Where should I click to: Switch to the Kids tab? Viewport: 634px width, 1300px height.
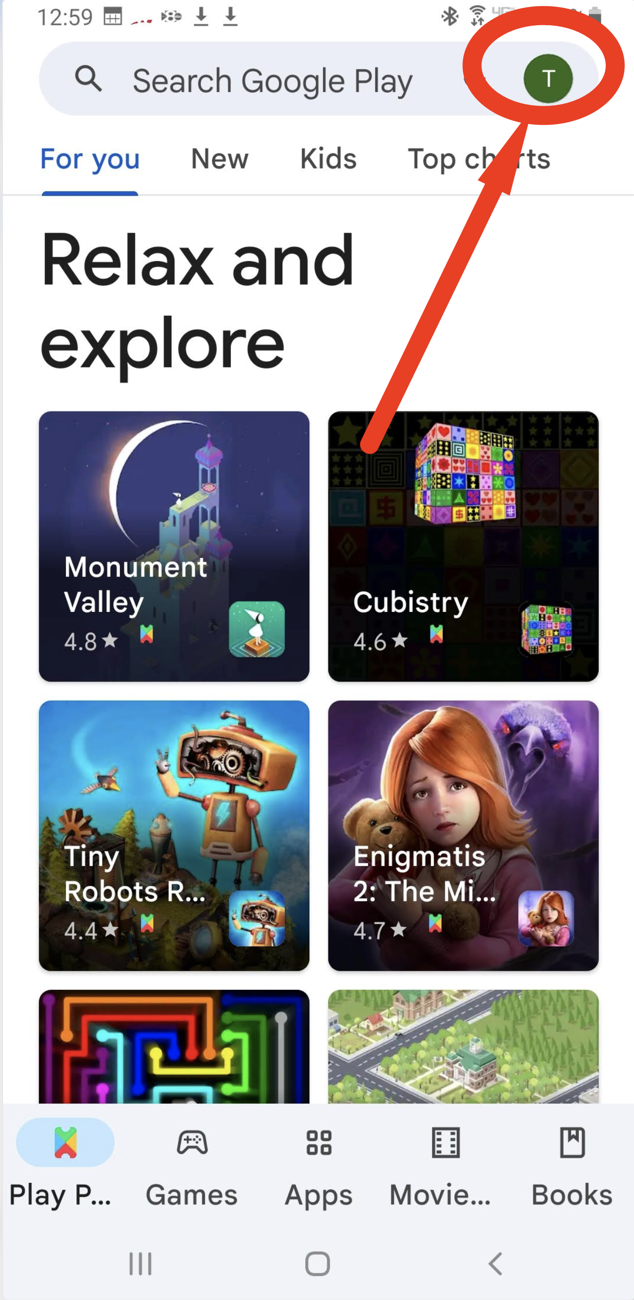328,159
